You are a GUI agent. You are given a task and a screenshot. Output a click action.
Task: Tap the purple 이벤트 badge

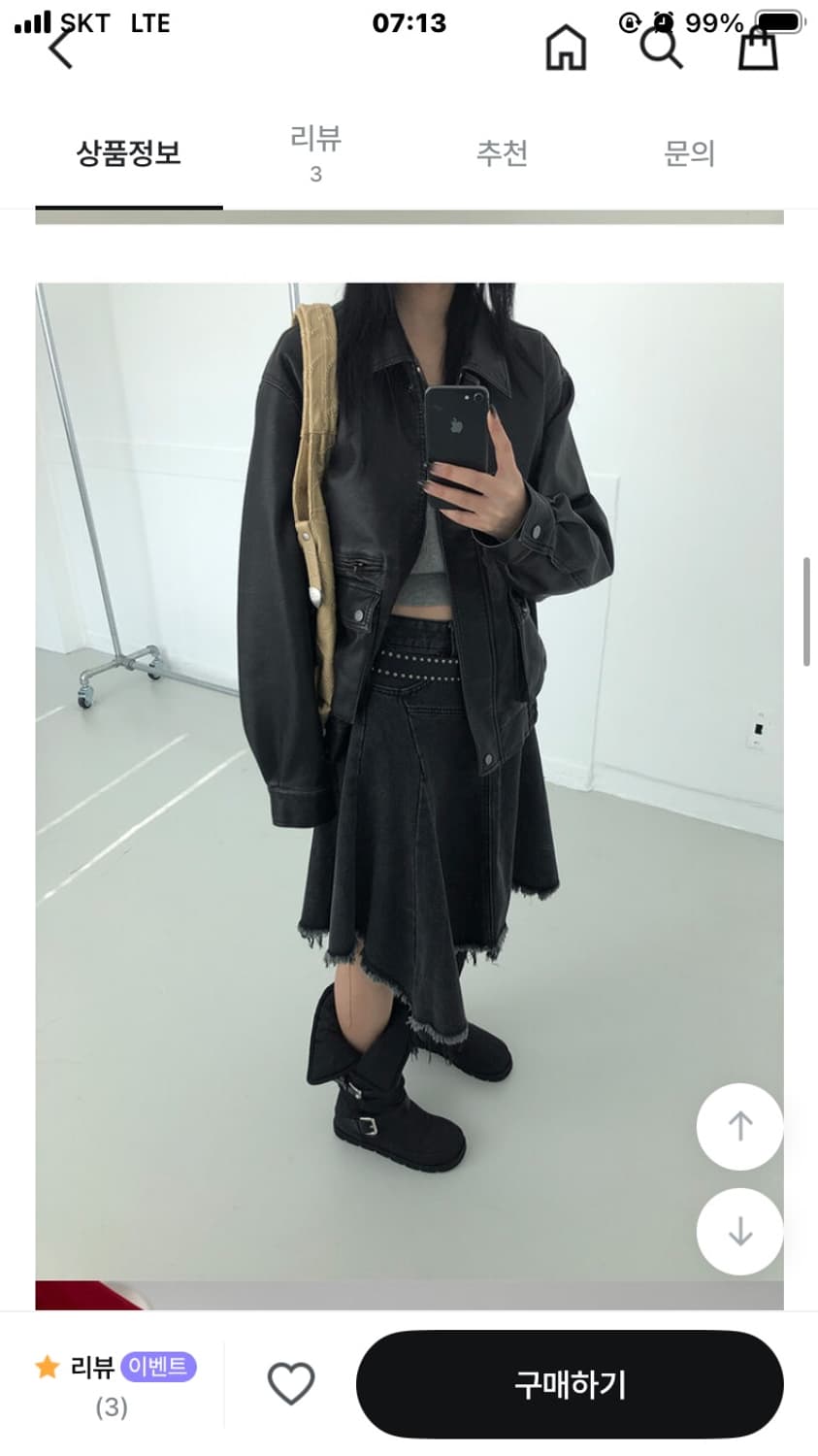[x=158, y=1365]
